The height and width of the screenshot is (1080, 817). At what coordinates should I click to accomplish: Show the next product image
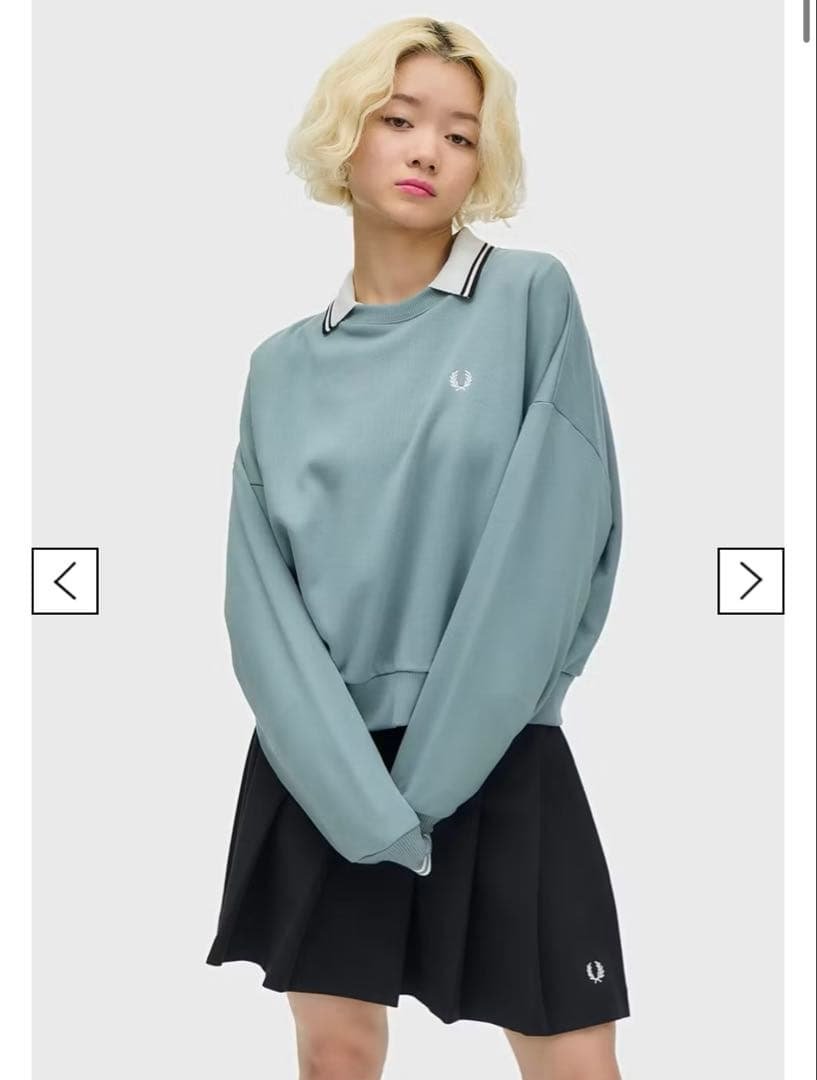pos(750,581)
